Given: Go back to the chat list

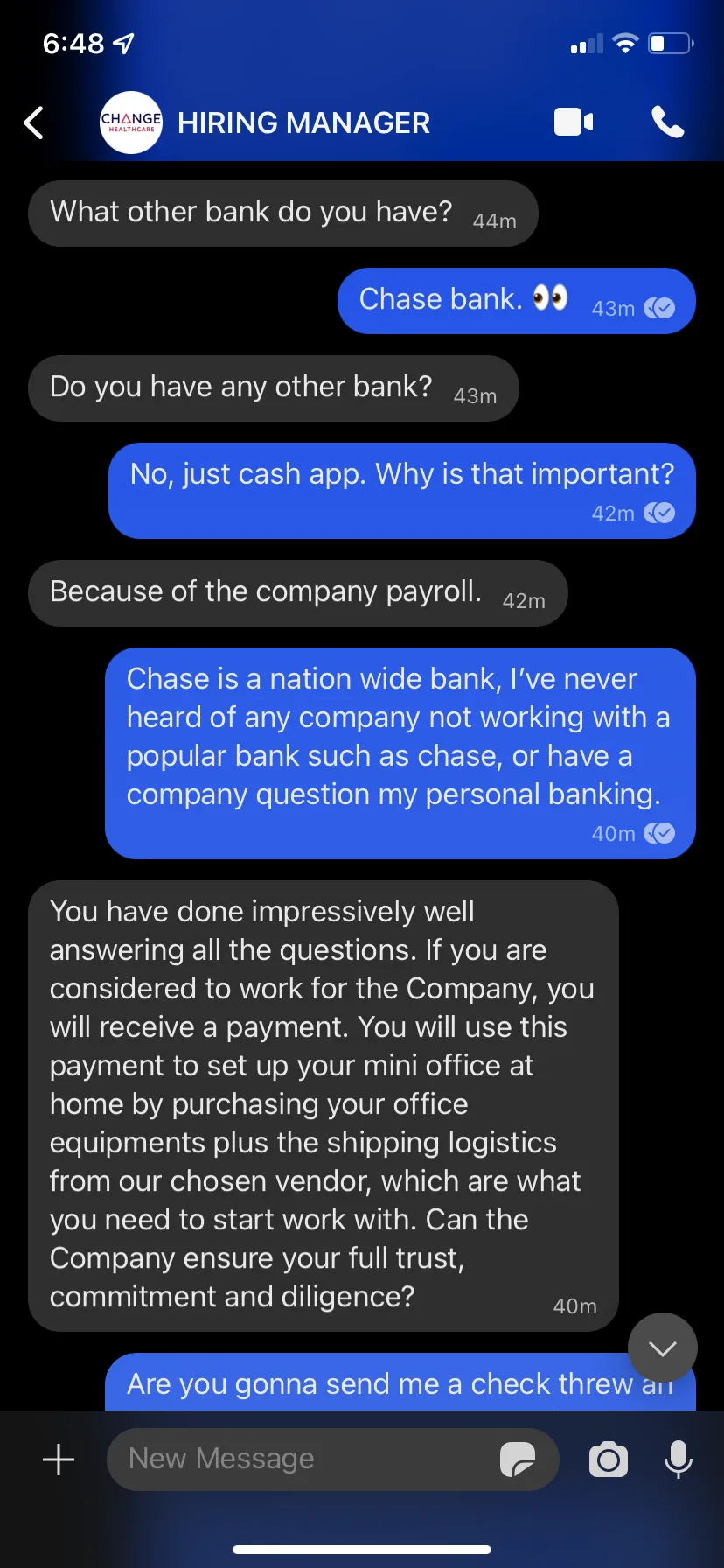Looking at the screenshot, I should [x=33, y=123].
